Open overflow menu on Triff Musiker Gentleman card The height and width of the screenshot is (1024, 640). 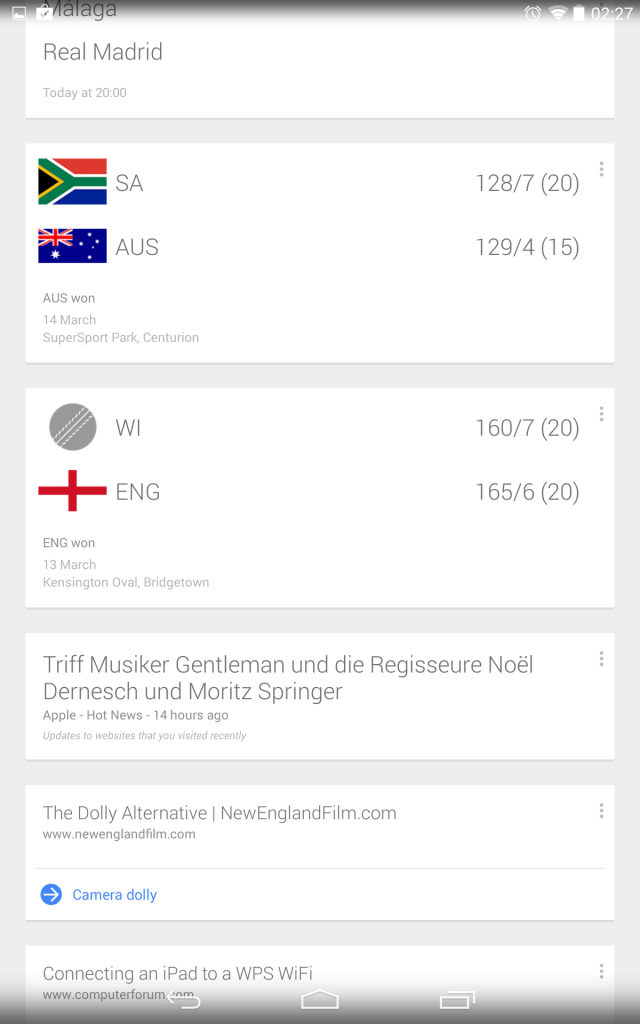pos(601,658)
